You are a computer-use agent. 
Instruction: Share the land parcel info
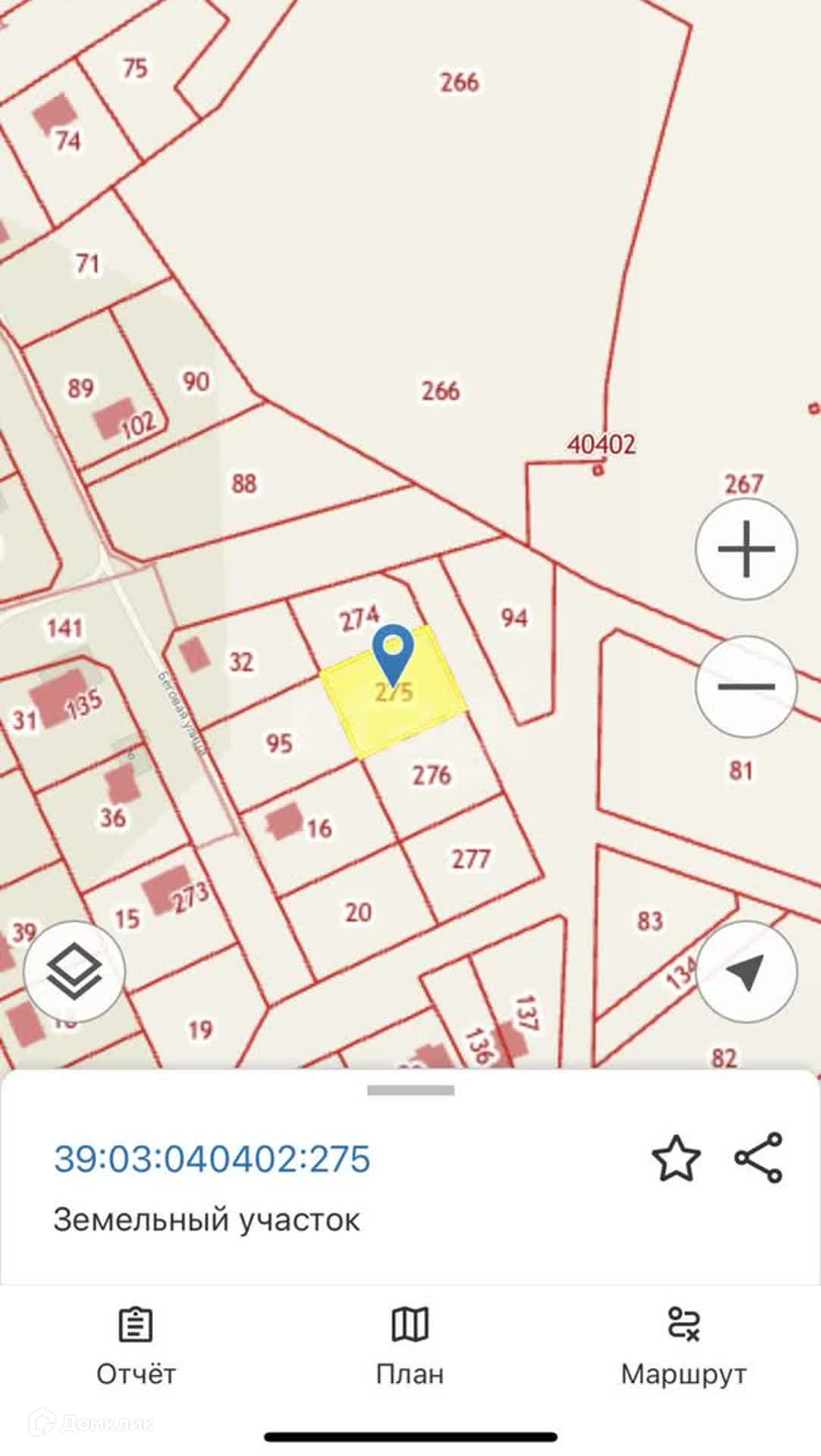pos(759,1158)
